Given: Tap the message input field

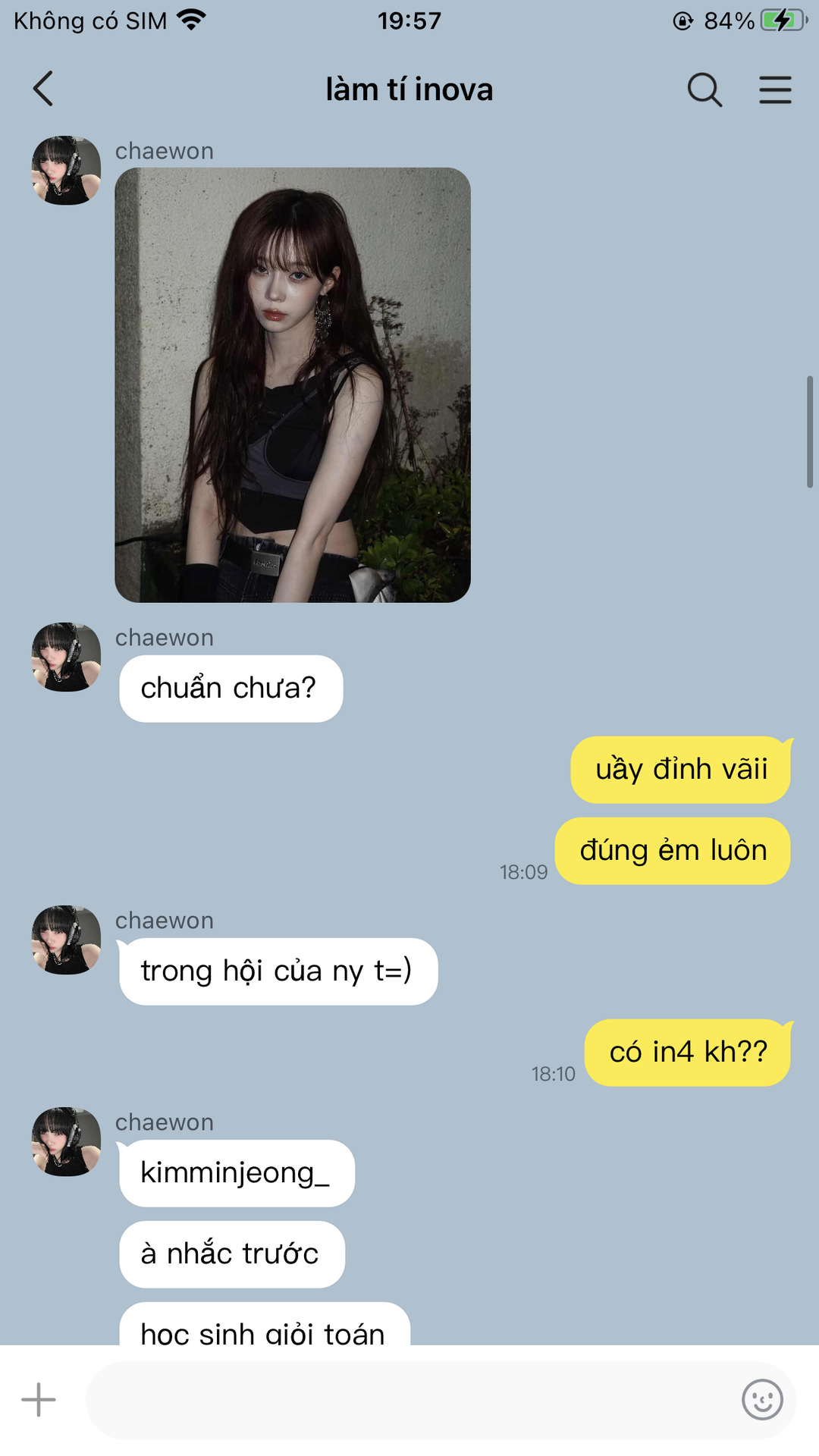Looking at the screenshot, I should [409, 1400].
